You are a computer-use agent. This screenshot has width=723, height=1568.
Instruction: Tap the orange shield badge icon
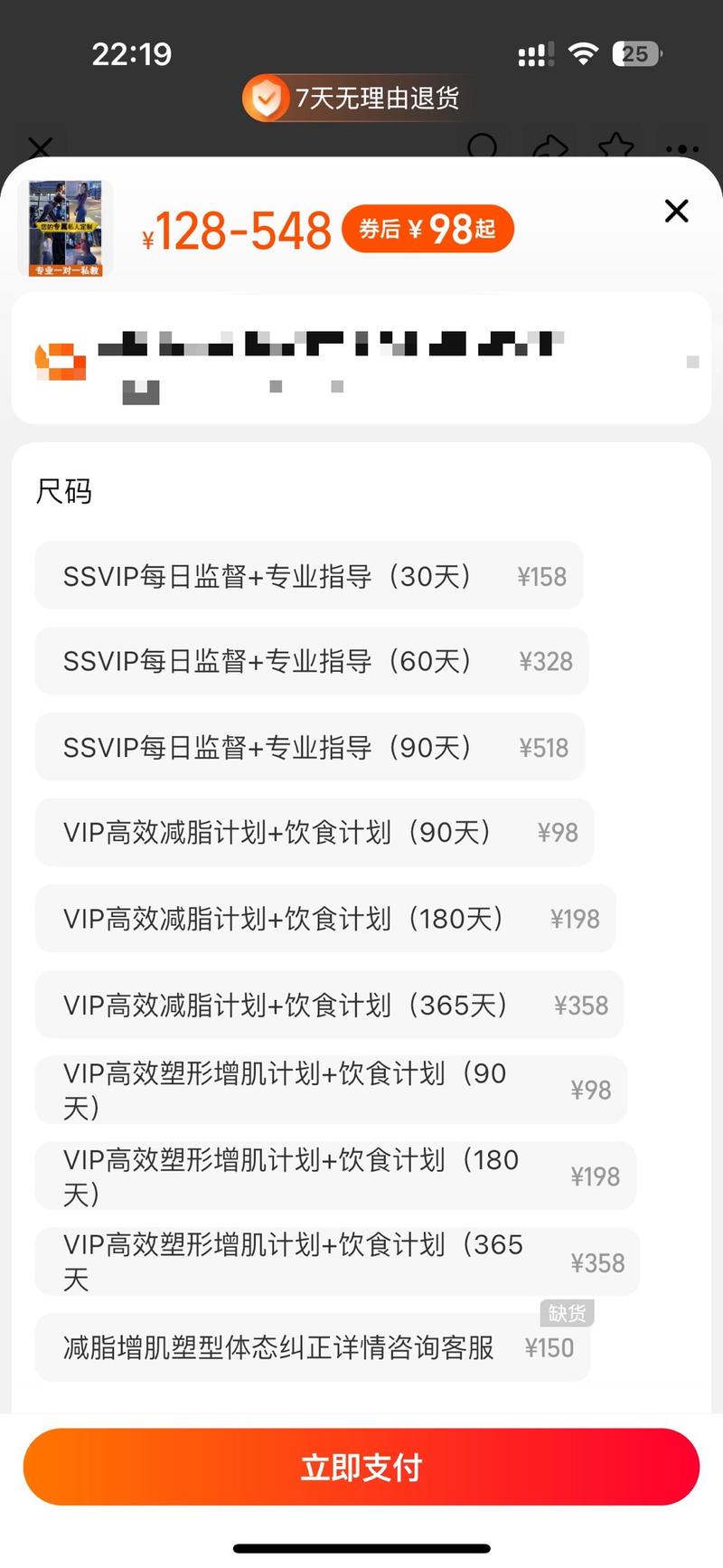click(x=266, y=98)
